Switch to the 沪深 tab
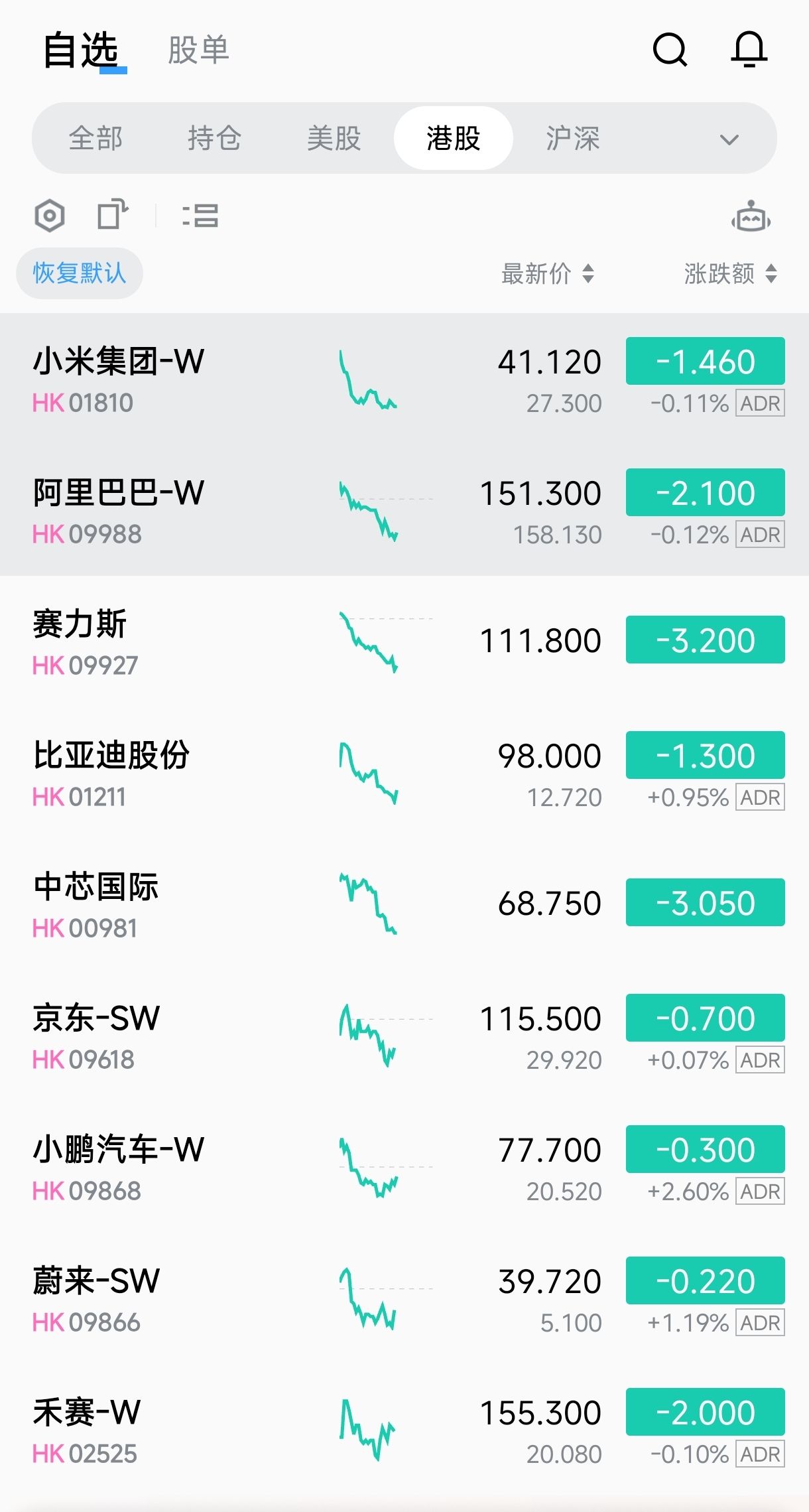 pos(572,139)
